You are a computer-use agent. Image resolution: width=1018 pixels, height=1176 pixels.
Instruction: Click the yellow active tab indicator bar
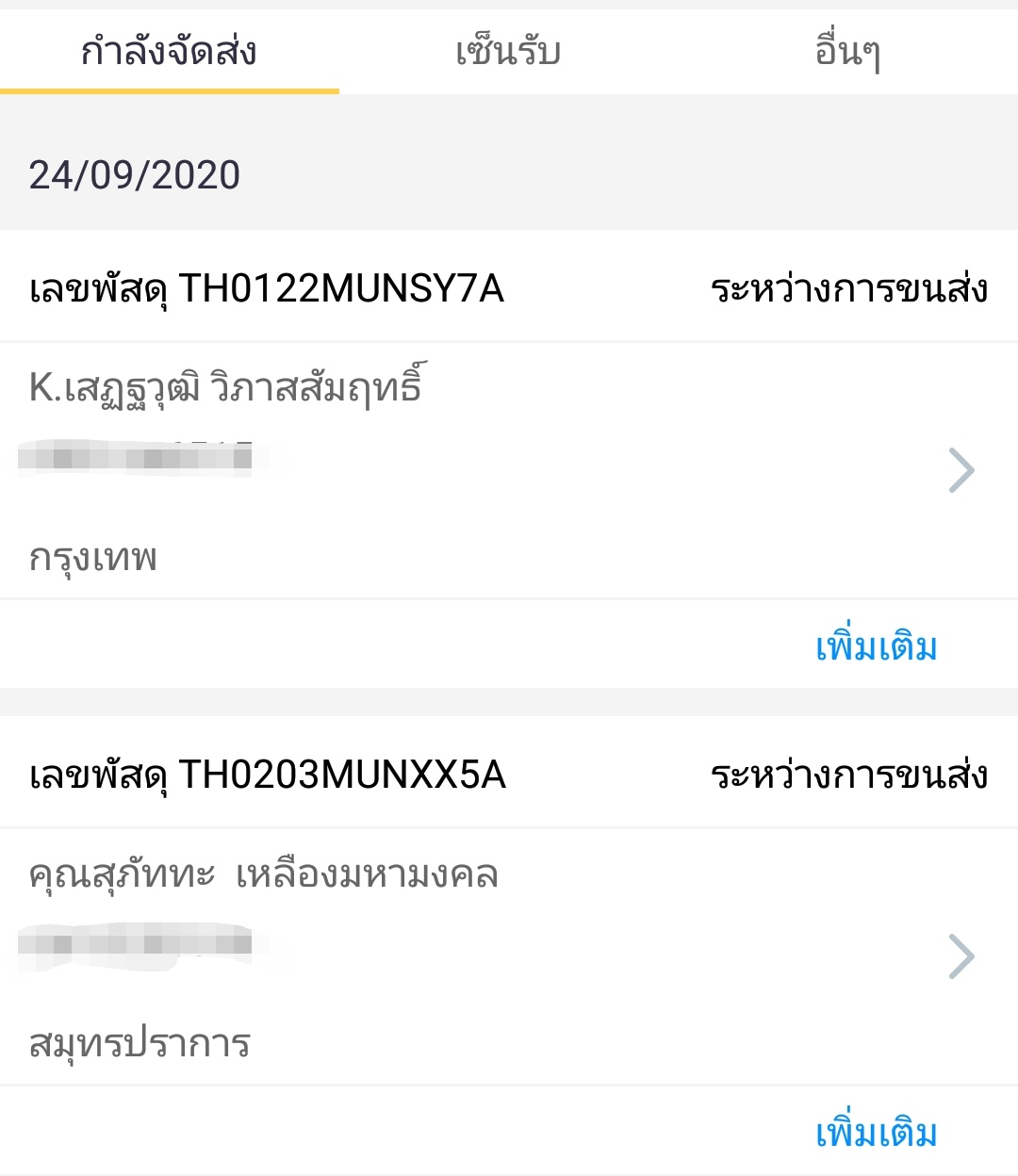(170, 90)
